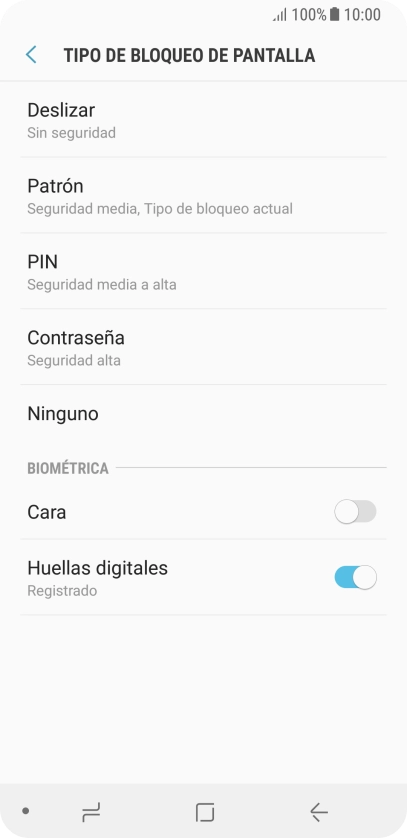The width and height of the screenshot is (407, 838).
Task: Choose Contraseña lock option
Action: [204, 347]
